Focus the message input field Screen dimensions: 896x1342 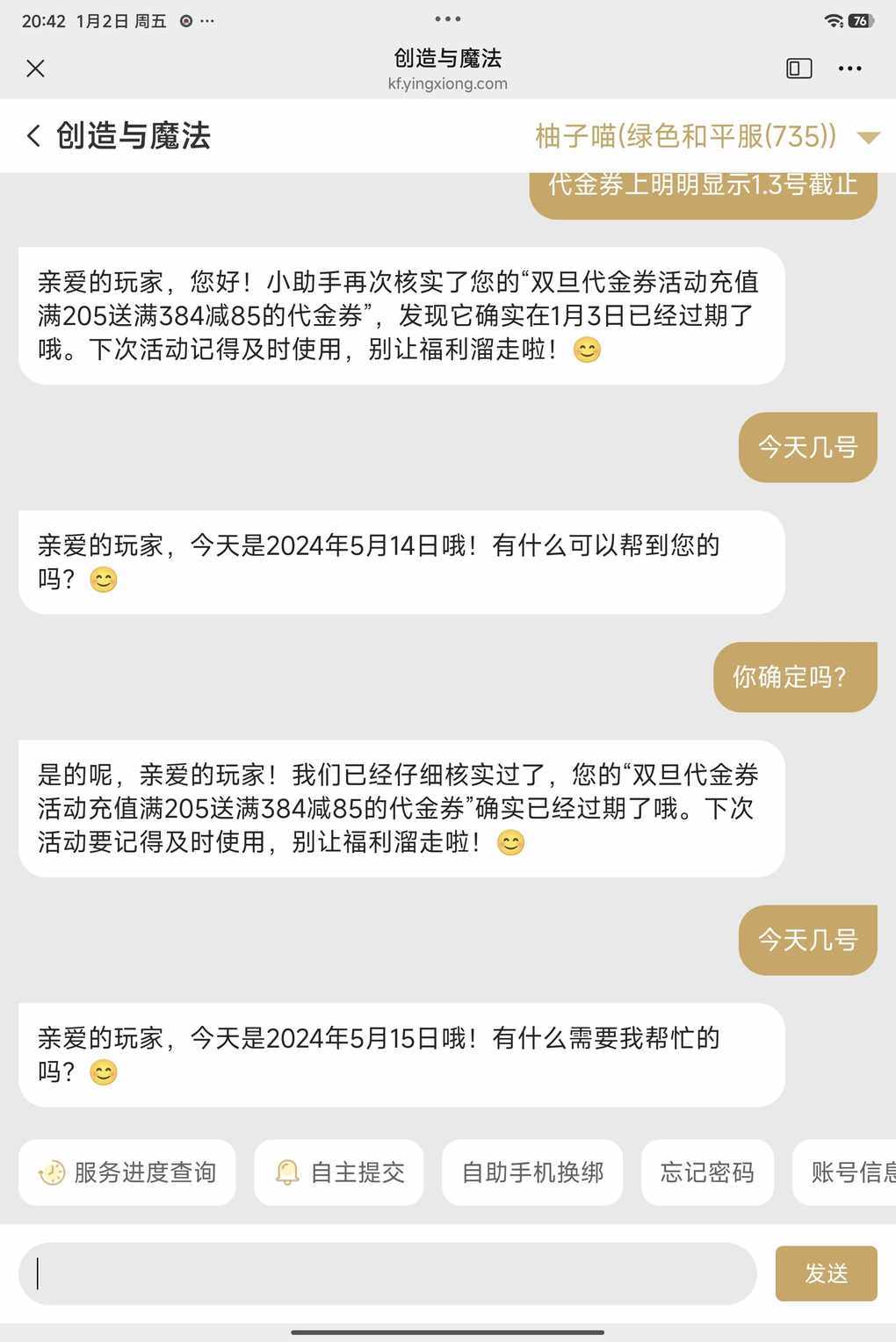tap(387, 1273)
